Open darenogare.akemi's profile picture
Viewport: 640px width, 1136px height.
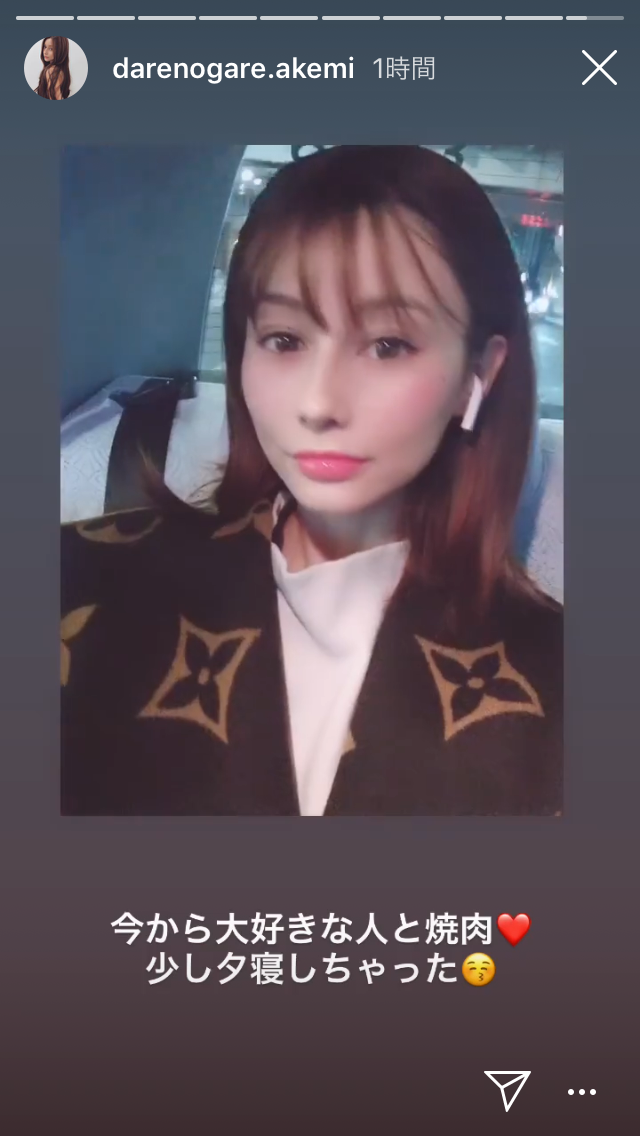tap(56, 68)
